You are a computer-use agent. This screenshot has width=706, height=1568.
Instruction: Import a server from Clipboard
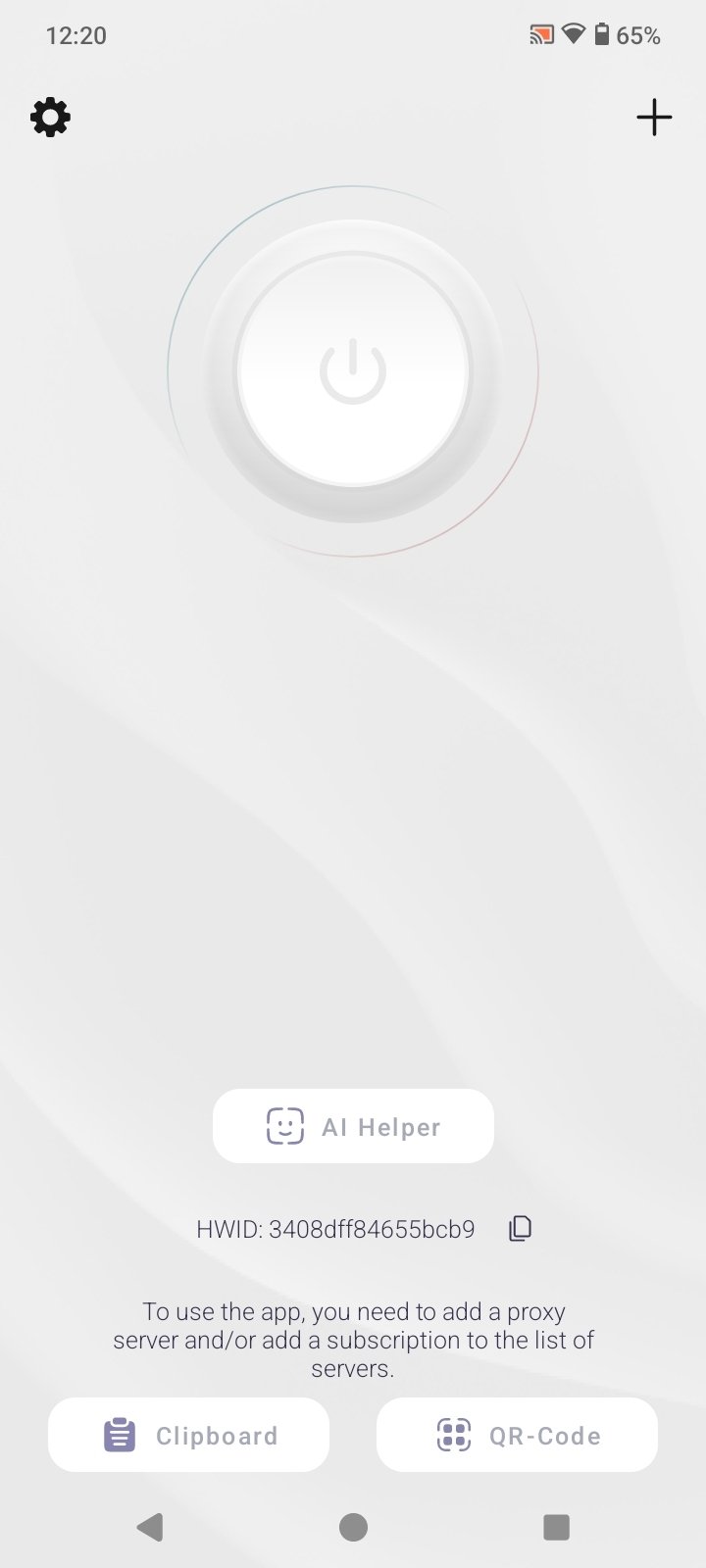[x=188, y=1436]
